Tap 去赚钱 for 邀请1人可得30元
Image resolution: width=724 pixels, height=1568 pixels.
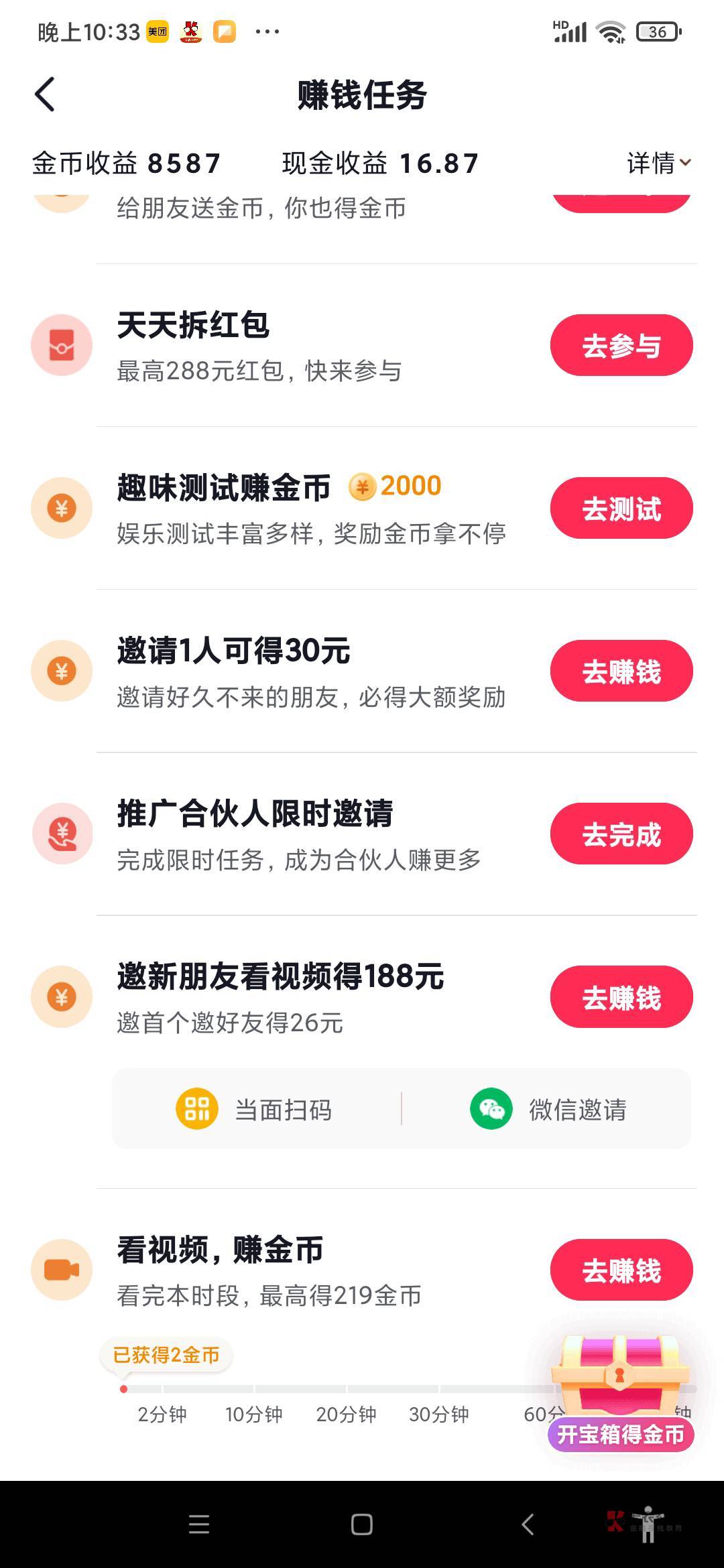(x=621, y=671)
